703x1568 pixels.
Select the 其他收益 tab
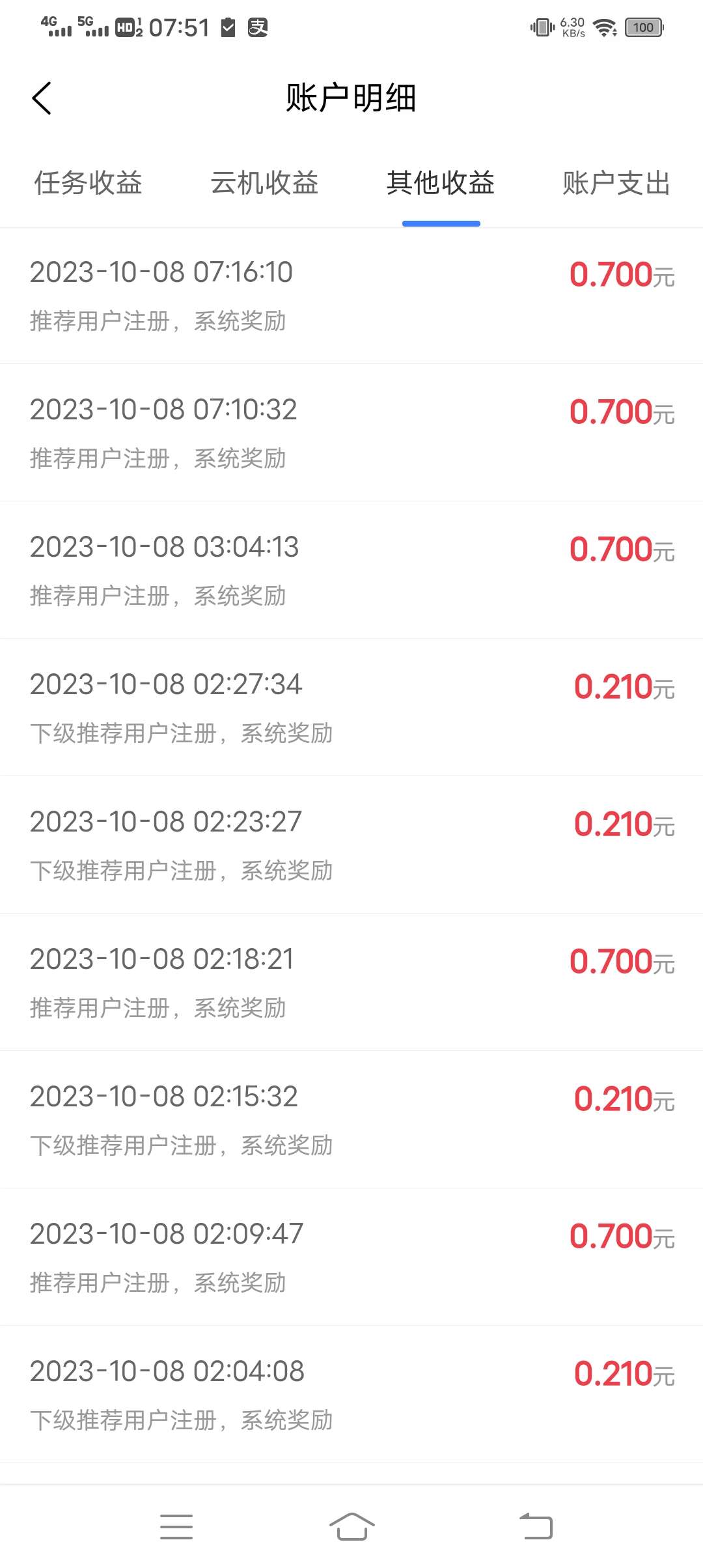(441, 183)
